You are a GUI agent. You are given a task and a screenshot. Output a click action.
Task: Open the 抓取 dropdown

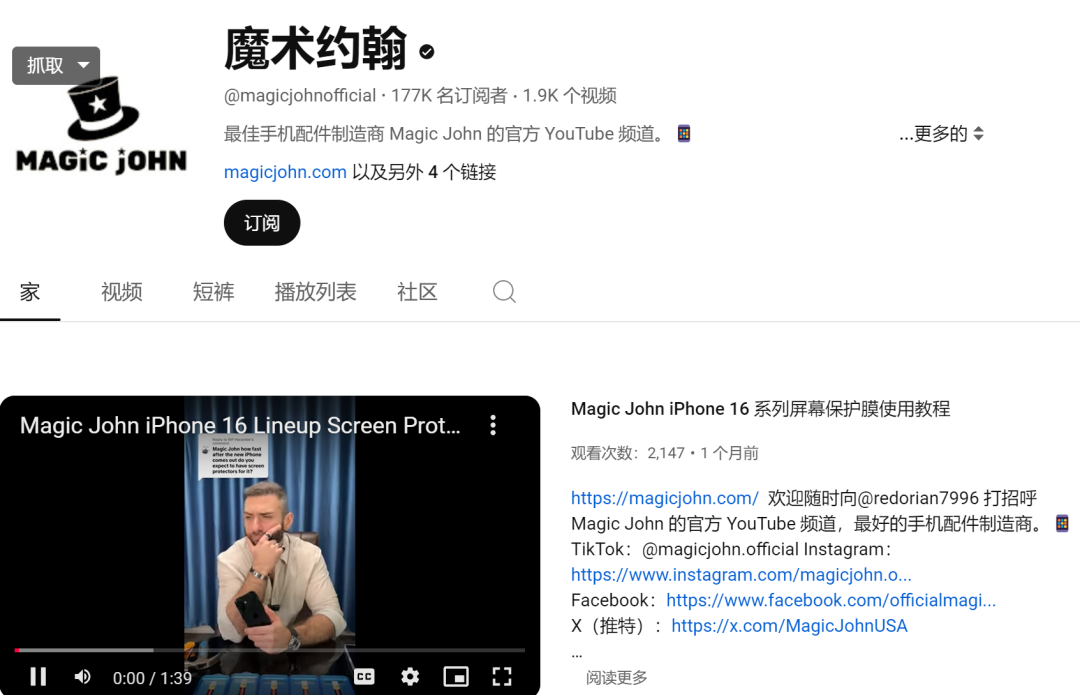(56, 65)
